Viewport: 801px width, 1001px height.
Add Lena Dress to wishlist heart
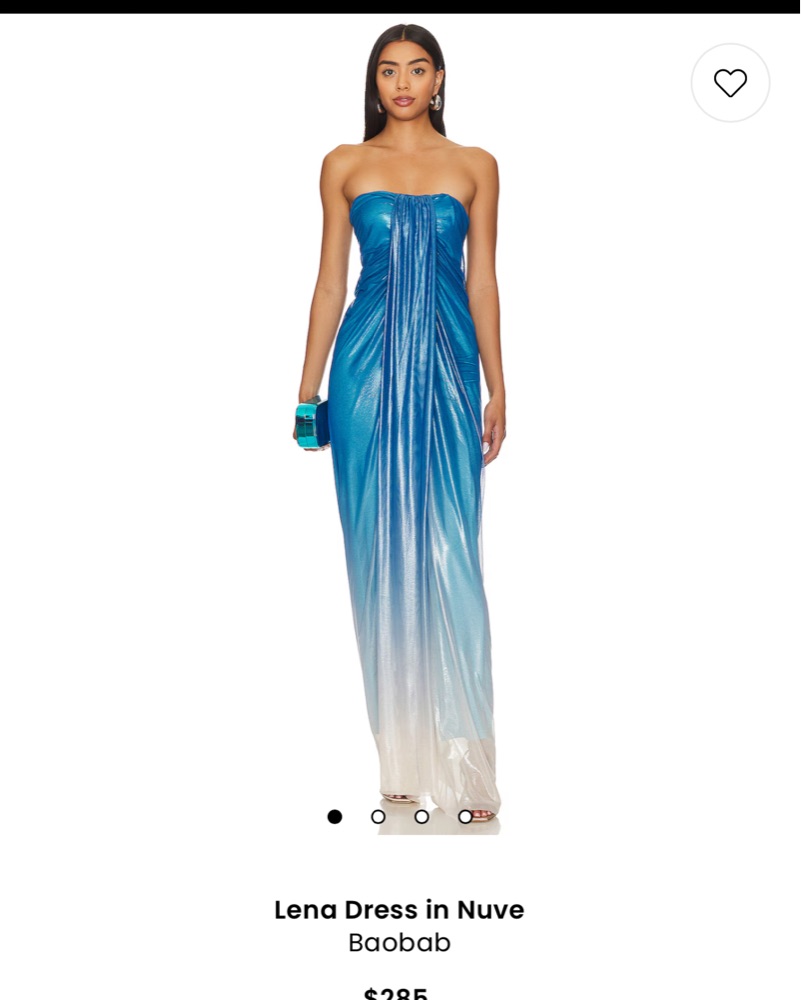pyautogui.click(x=730, y=83)
